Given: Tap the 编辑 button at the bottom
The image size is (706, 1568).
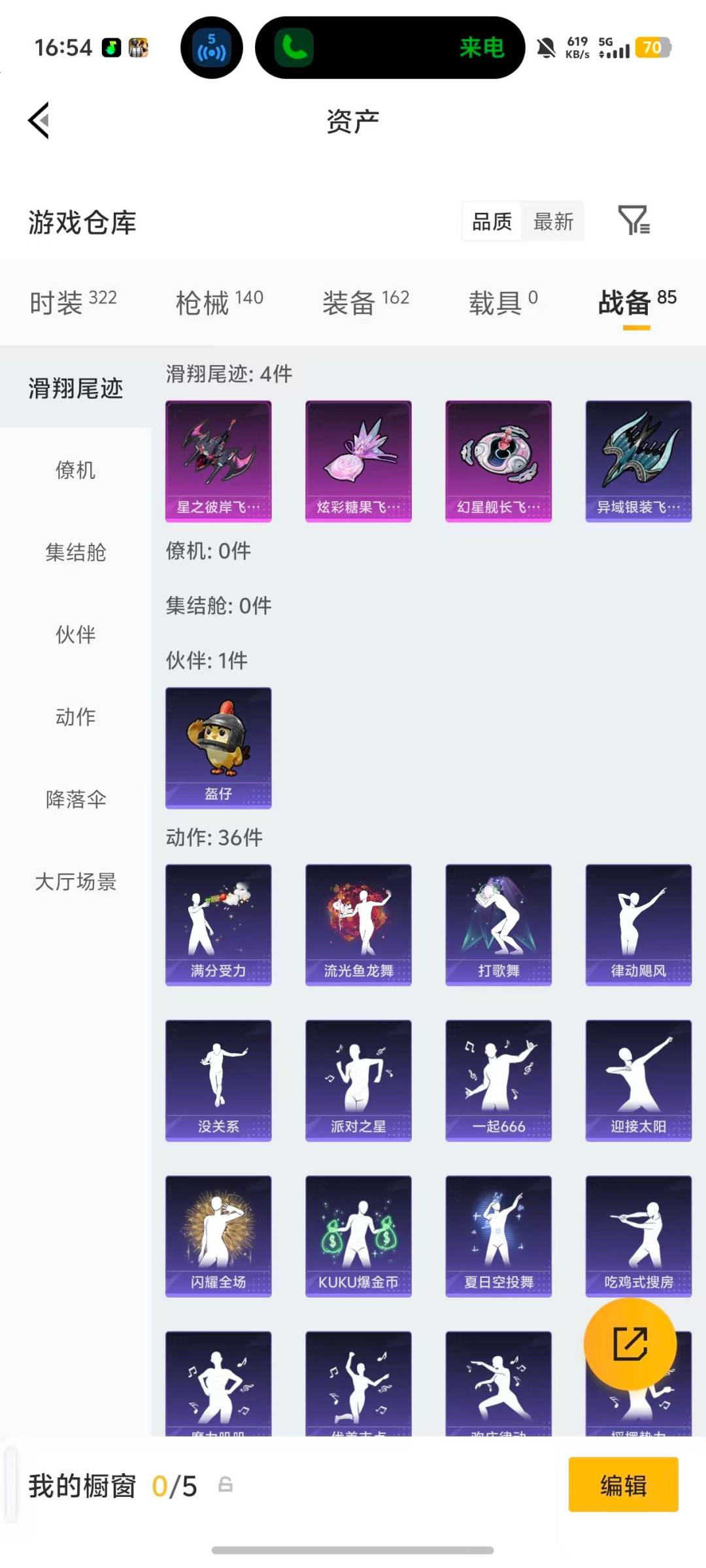Looking at the screenshot, I should click(x=623, y=1485).
